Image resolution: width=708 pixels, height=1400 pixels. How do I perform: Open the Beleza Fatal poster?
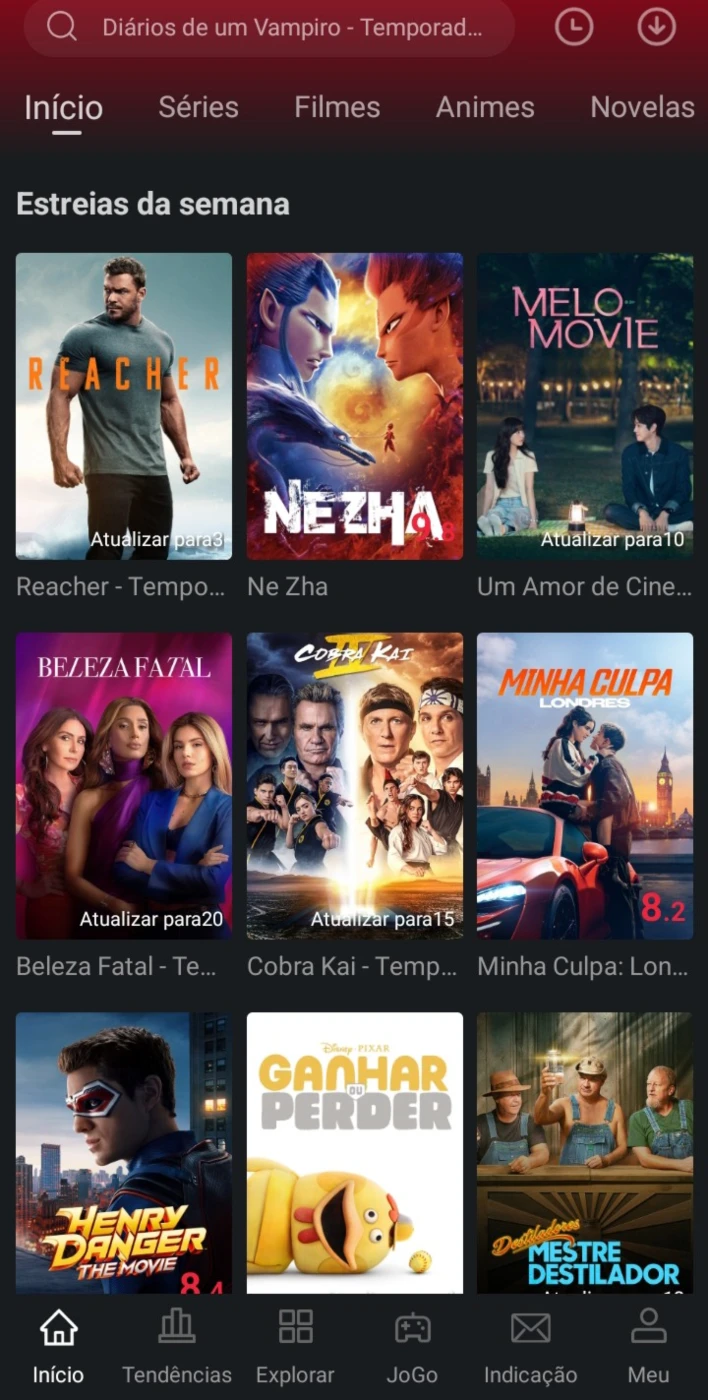(x=124, y=786)
